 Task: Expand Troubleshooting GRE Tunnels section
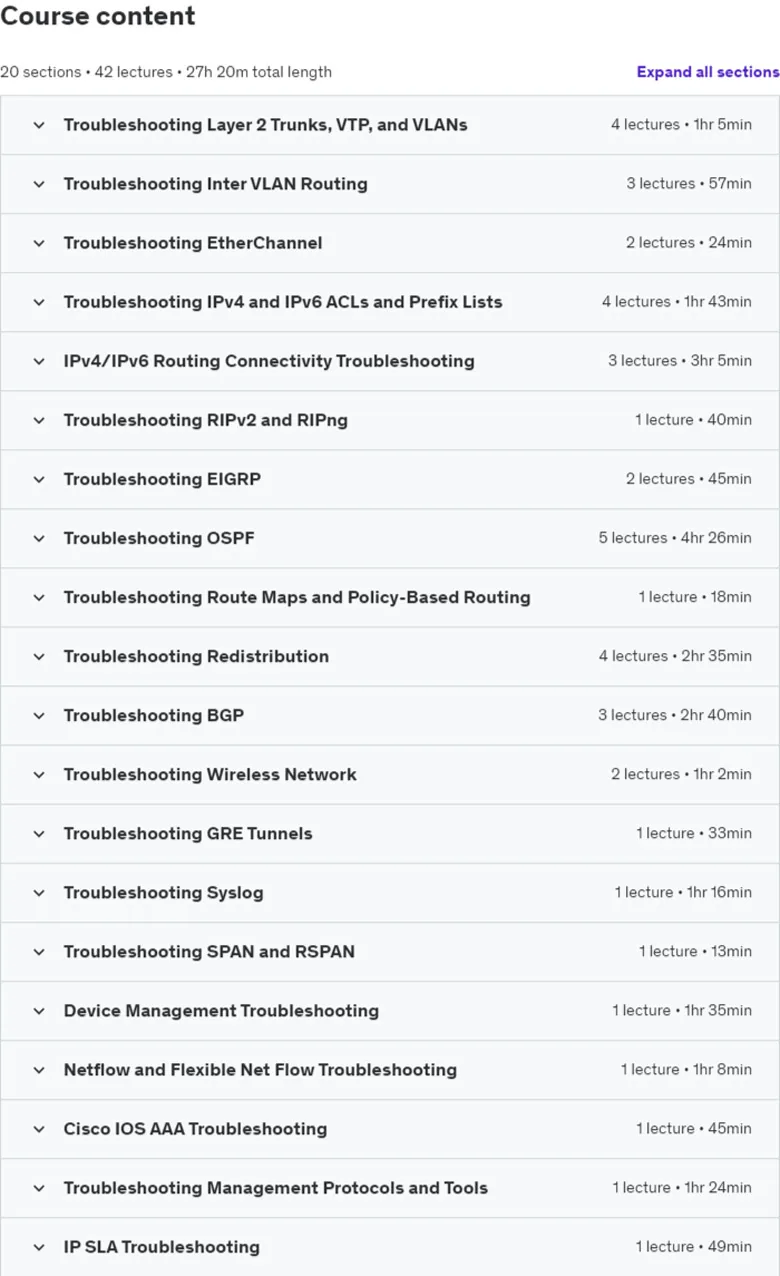(x=390, y=833)
